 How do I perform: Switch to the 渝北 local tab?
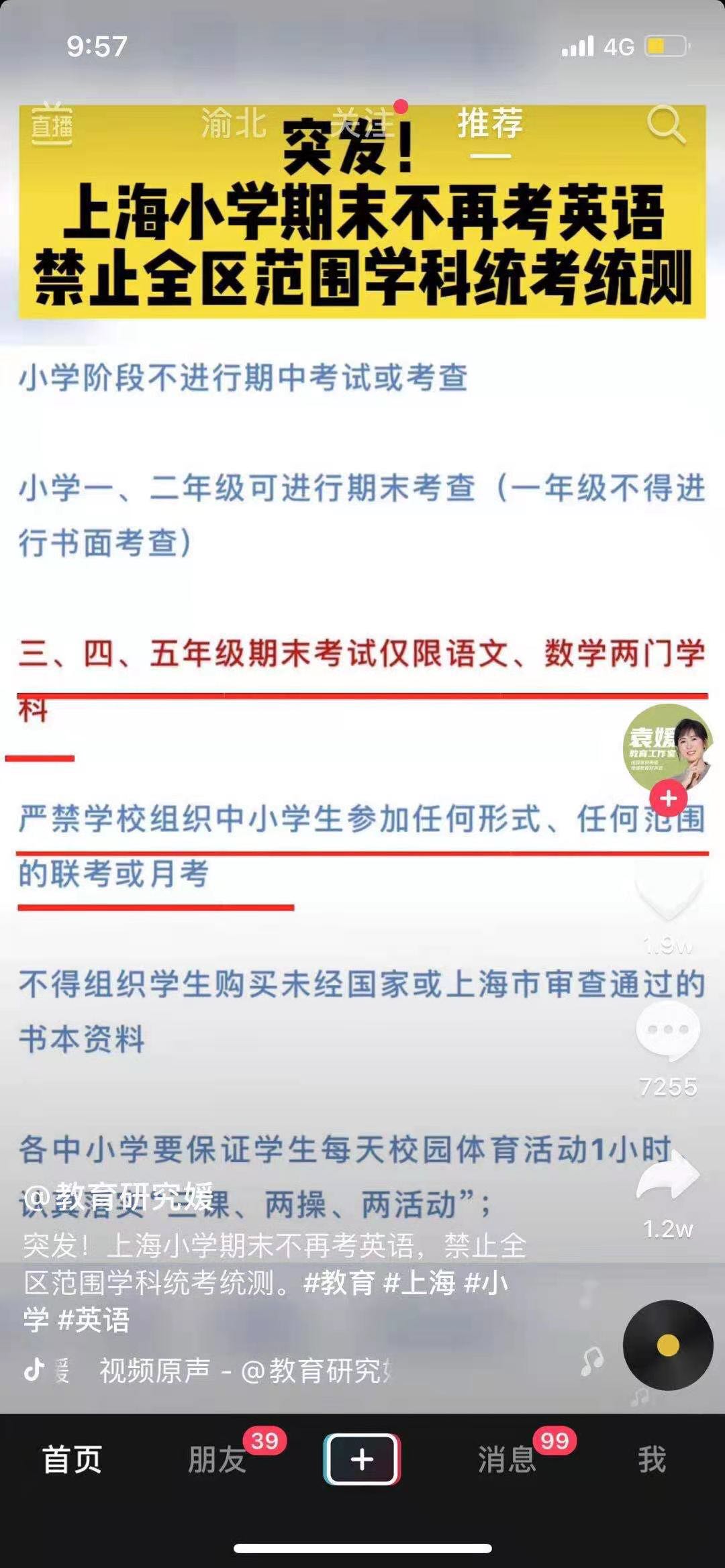[x=234, y=123]
